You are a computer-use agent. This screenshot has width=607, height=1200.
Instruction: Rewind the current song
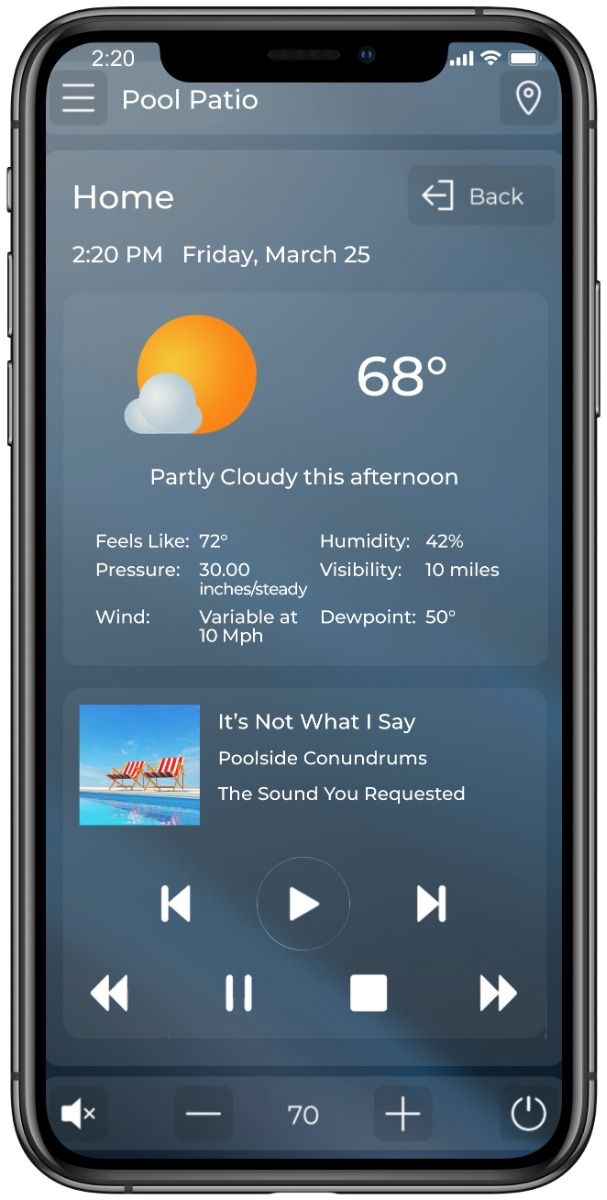[110, 993]
